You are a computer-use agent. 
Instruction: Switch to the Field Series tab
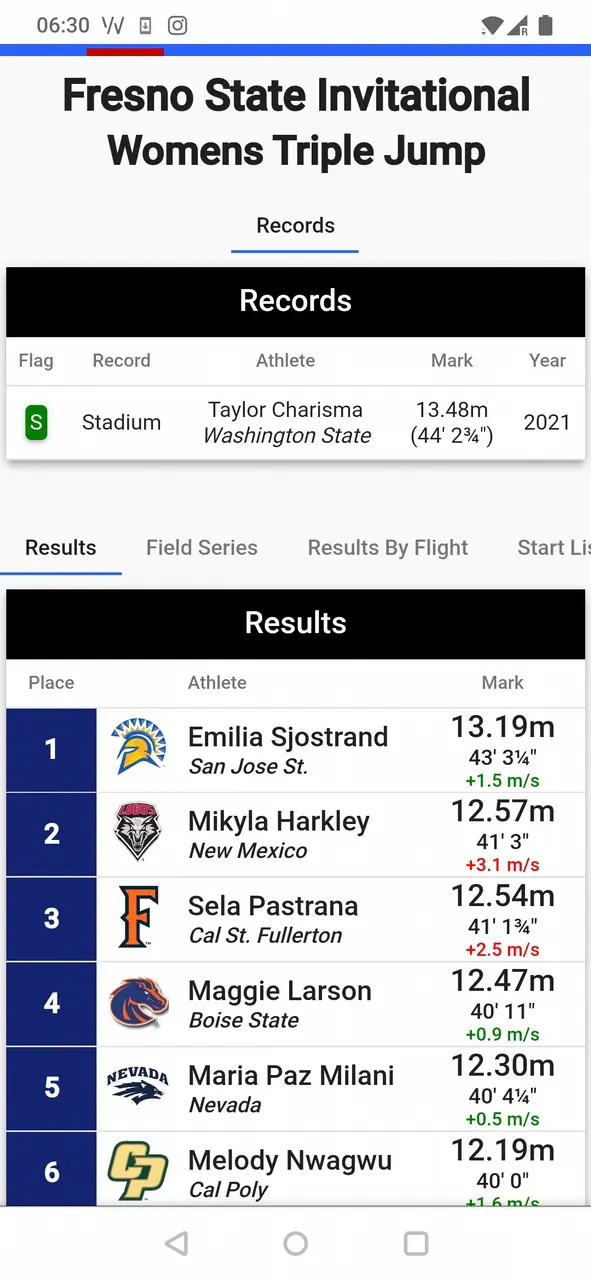(x=202, y=547)
